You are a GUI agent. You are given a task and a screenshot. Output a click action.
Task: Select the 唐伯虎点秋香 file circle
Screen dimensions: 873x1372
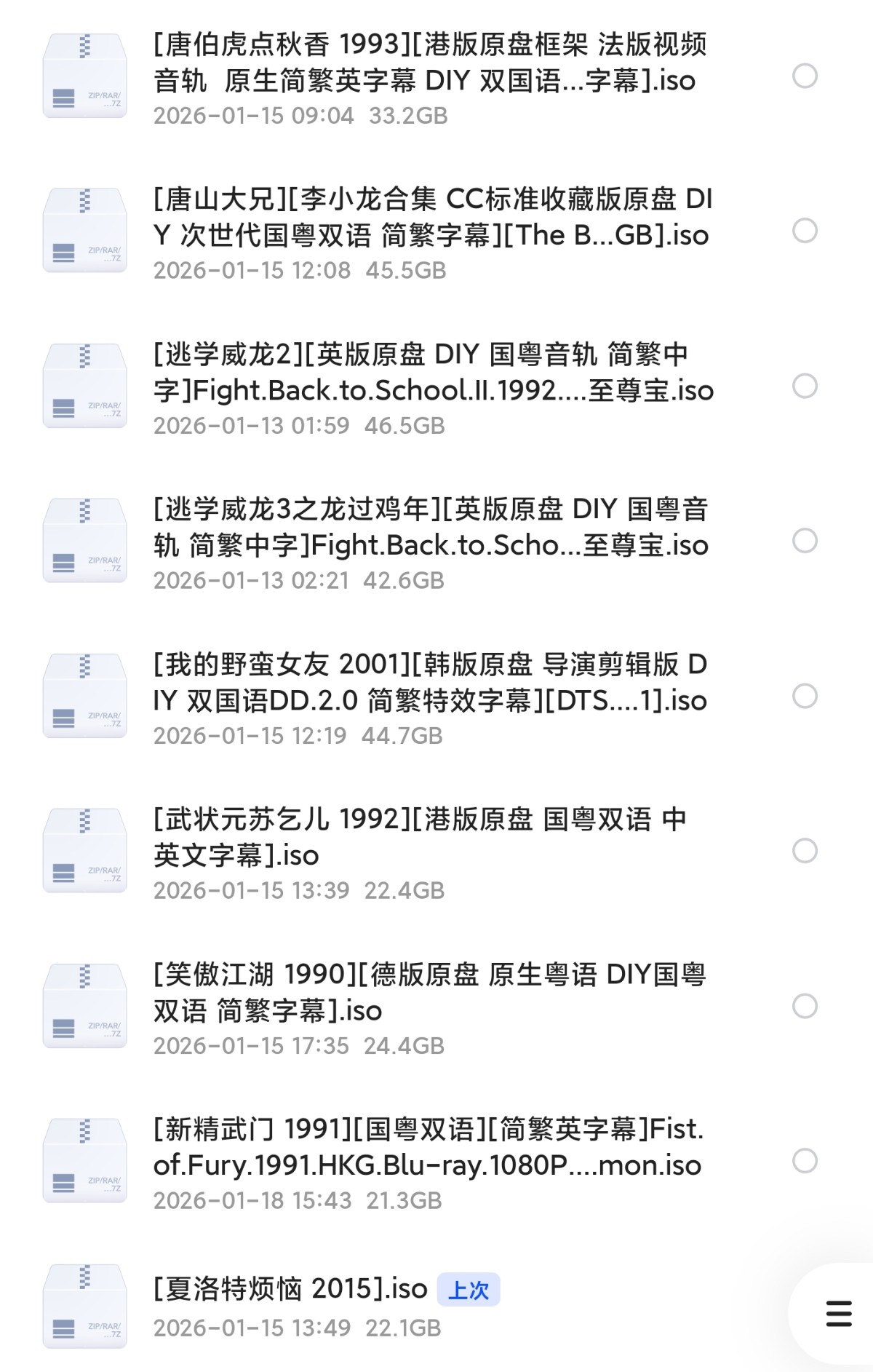[x=805, y=76]
